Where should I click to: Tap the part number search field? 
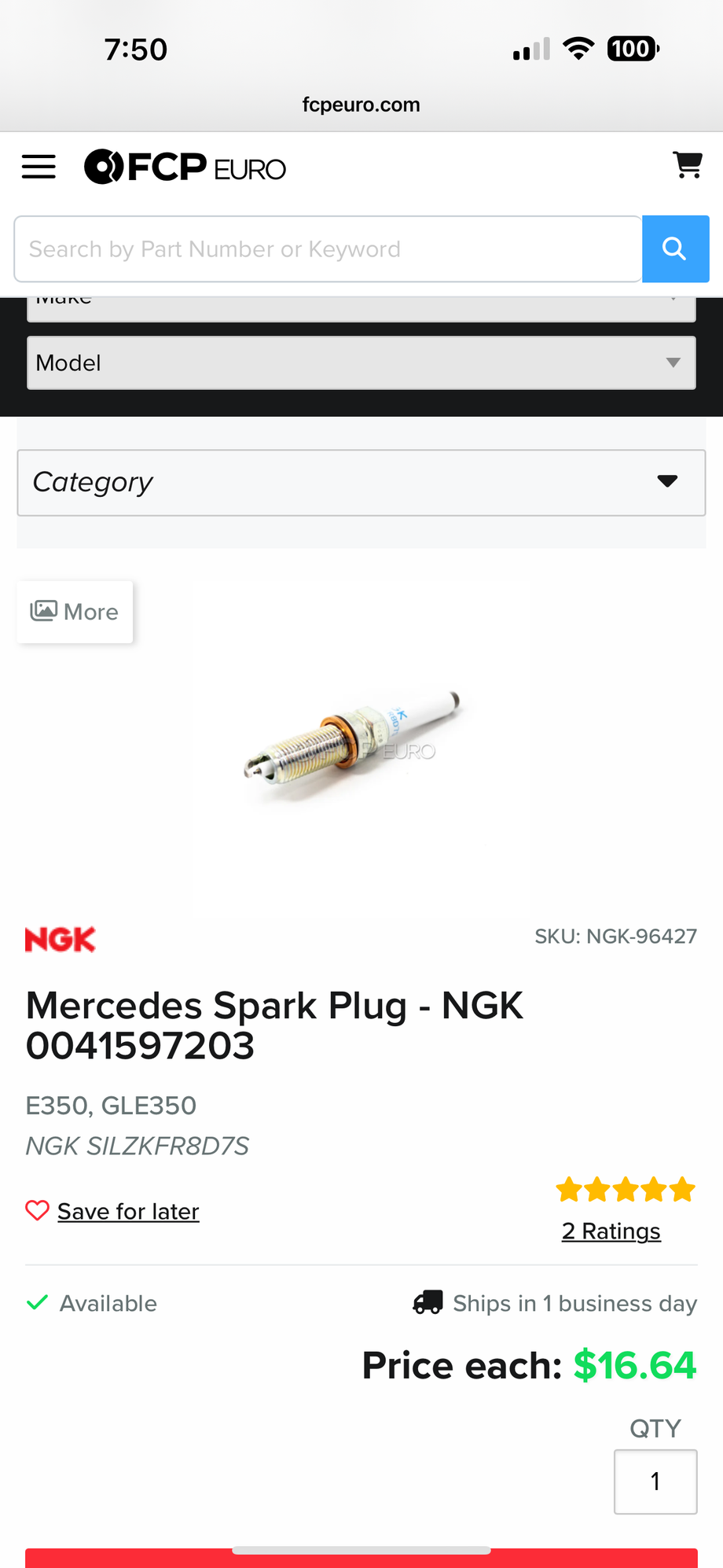(x=328, y=249)
